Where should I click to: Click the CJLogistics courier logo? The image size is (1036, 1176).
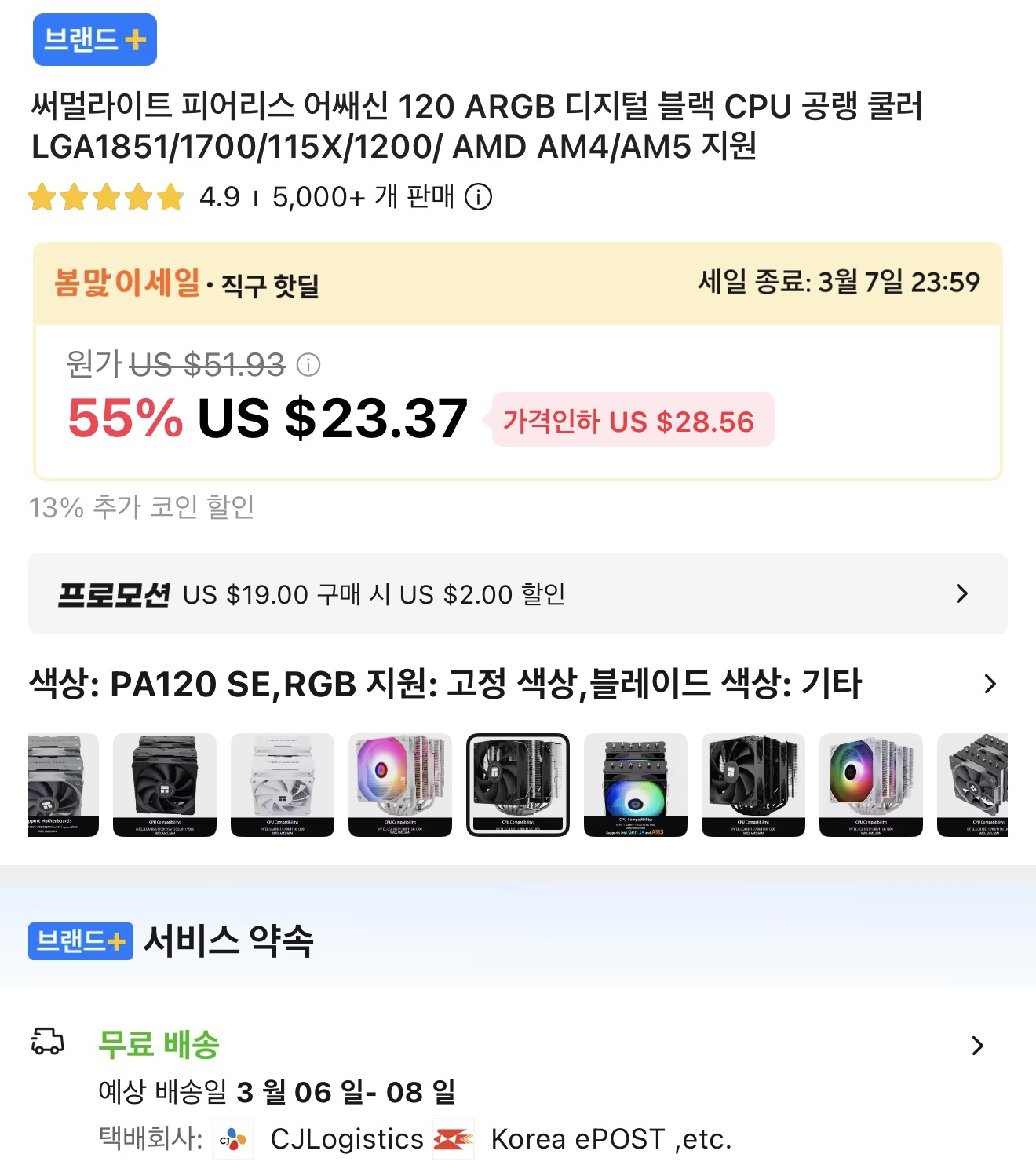232,1139
